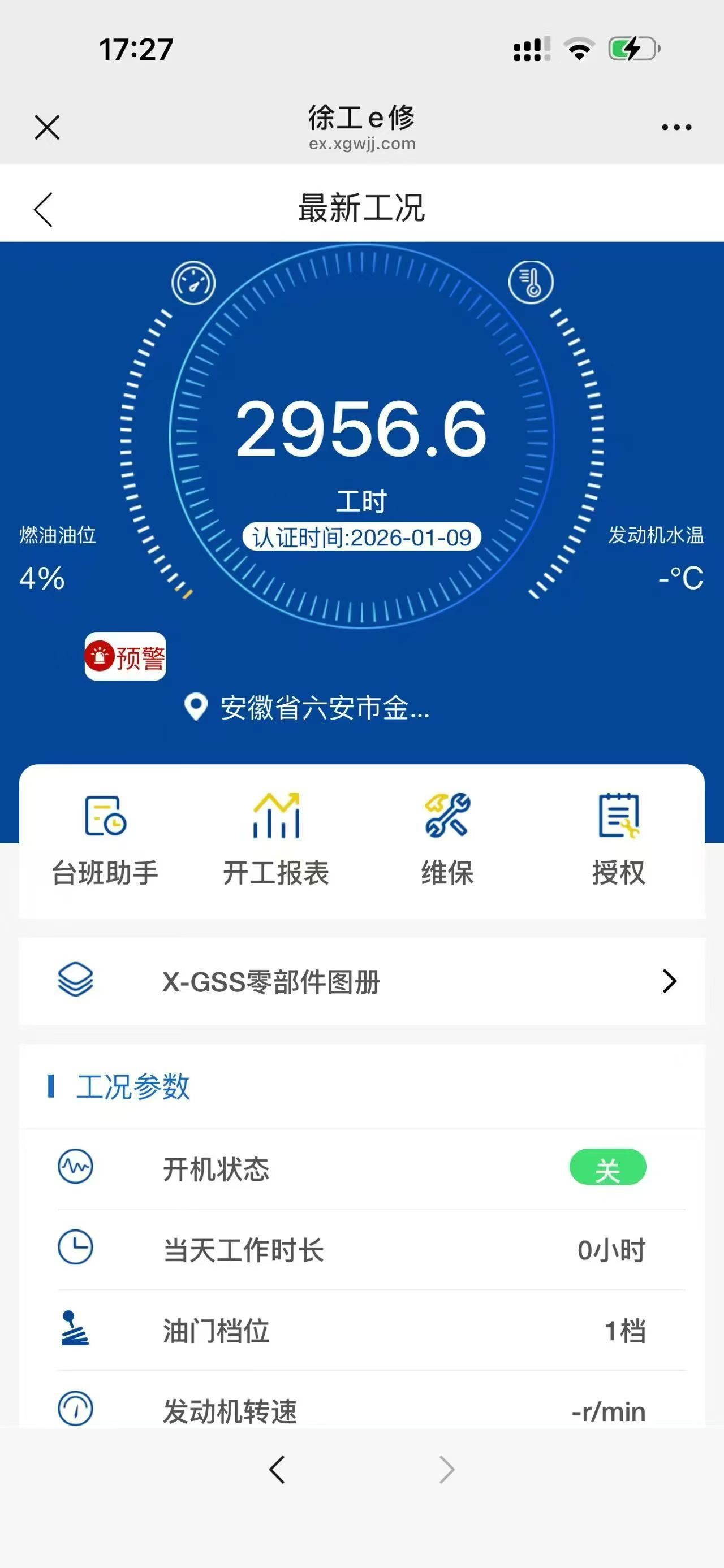Tap the forward arrow at page bottom
Screen dimensions: 724x1568
pos(446,1467)
